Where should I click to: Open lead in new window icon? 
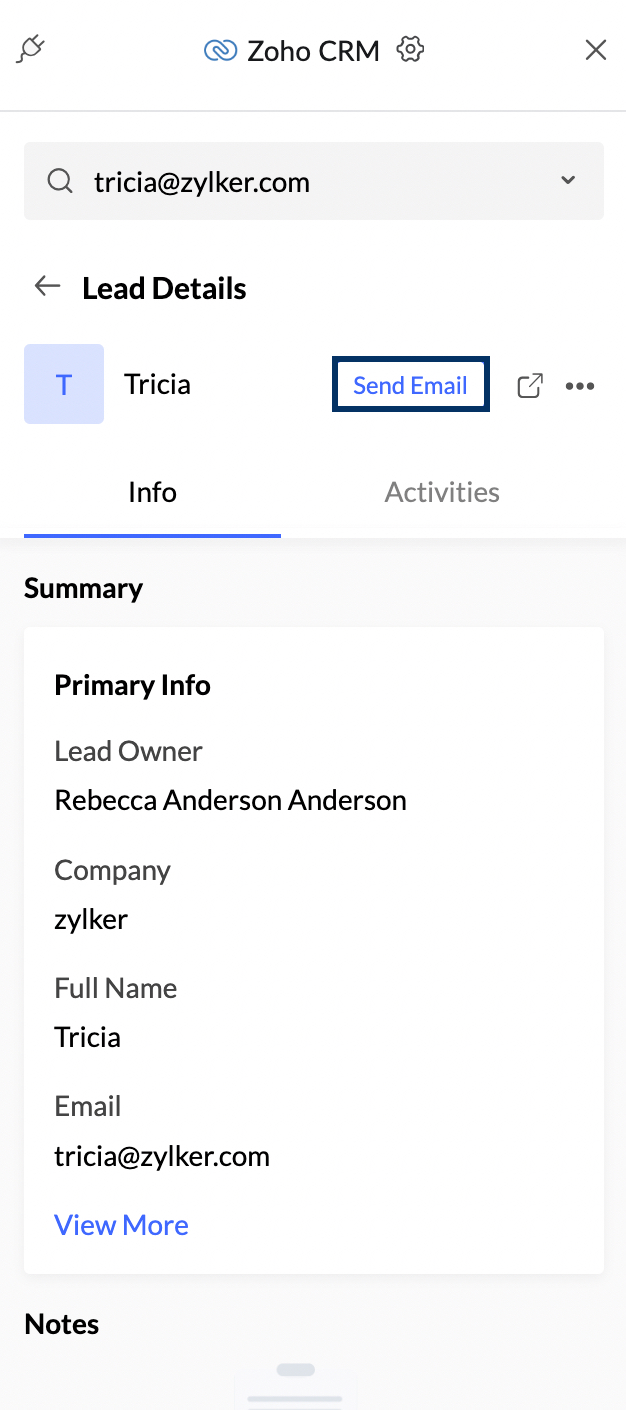click(x=530, y=386)
